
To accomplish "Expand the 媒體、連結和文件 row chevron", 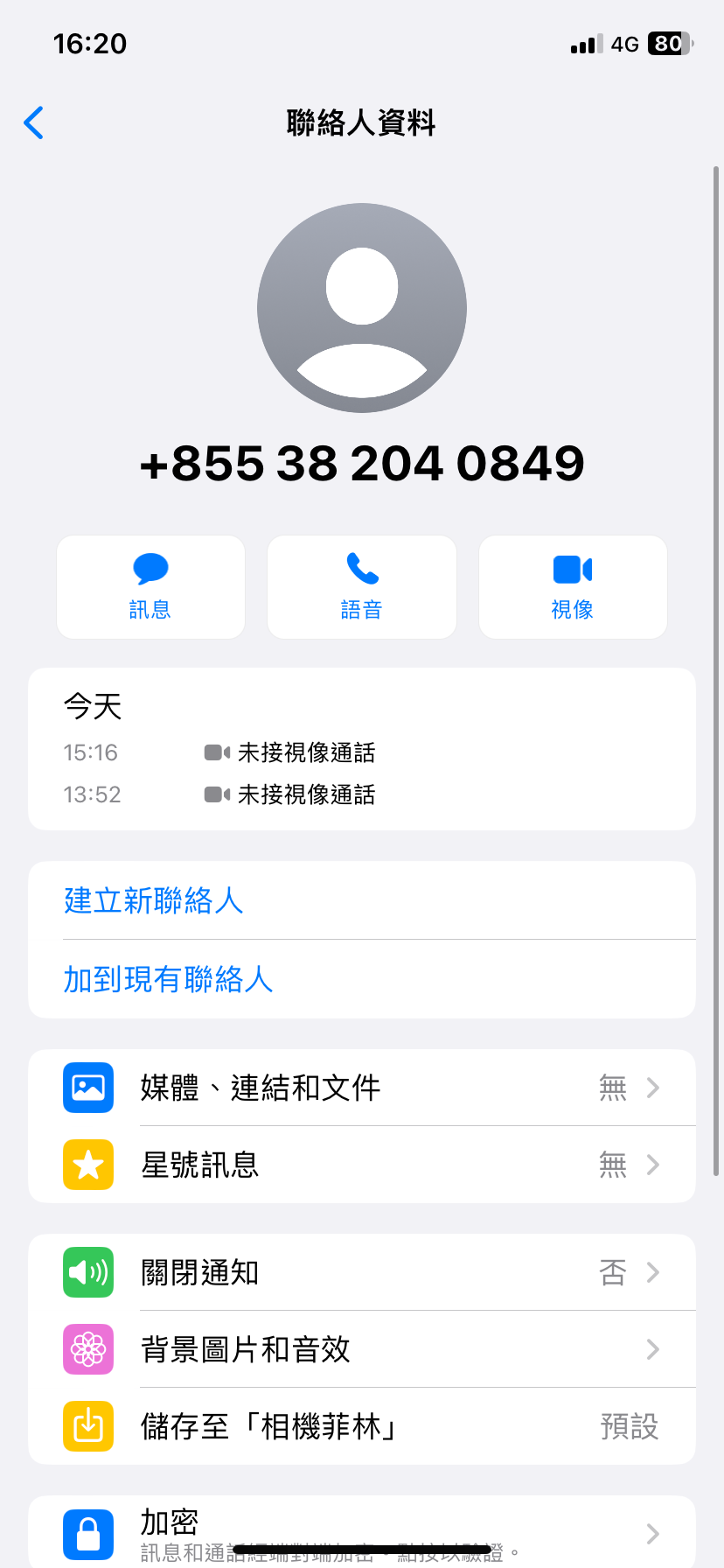I will (651, 1088).
